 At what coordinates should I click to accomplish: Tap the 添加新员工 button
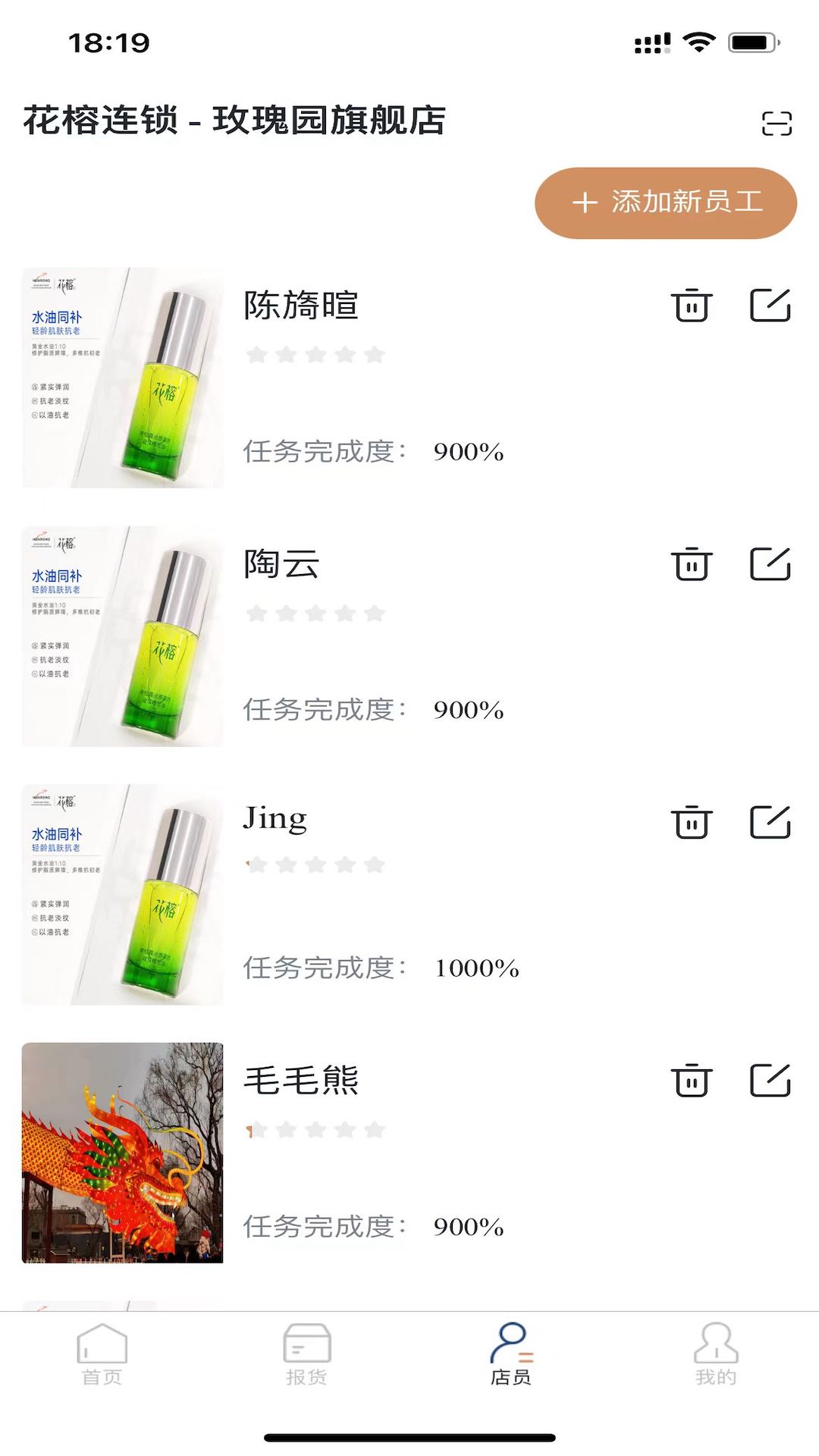point(665,202)
